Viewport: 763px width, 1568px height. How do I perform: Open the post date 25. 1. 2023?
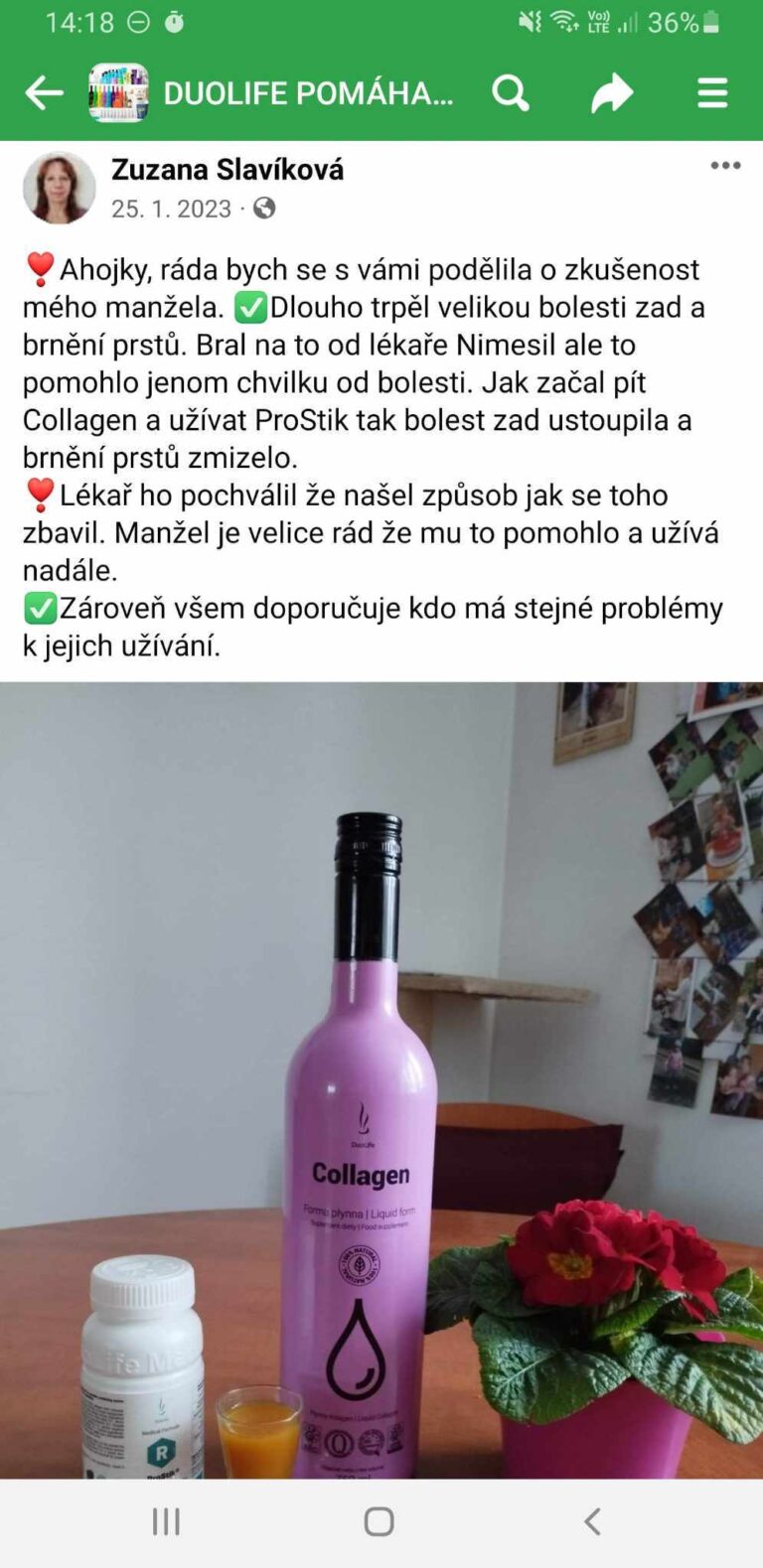(171, 209)
